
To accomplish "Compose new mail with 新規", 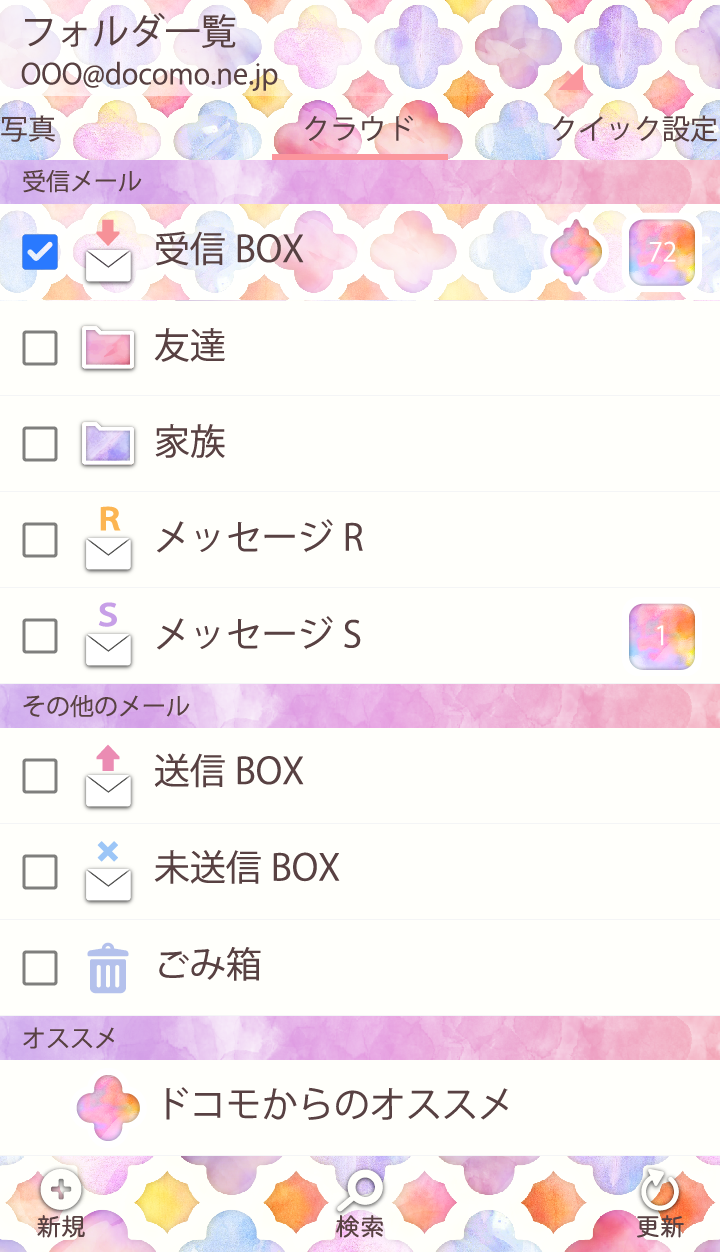I will click(61, 1206).
